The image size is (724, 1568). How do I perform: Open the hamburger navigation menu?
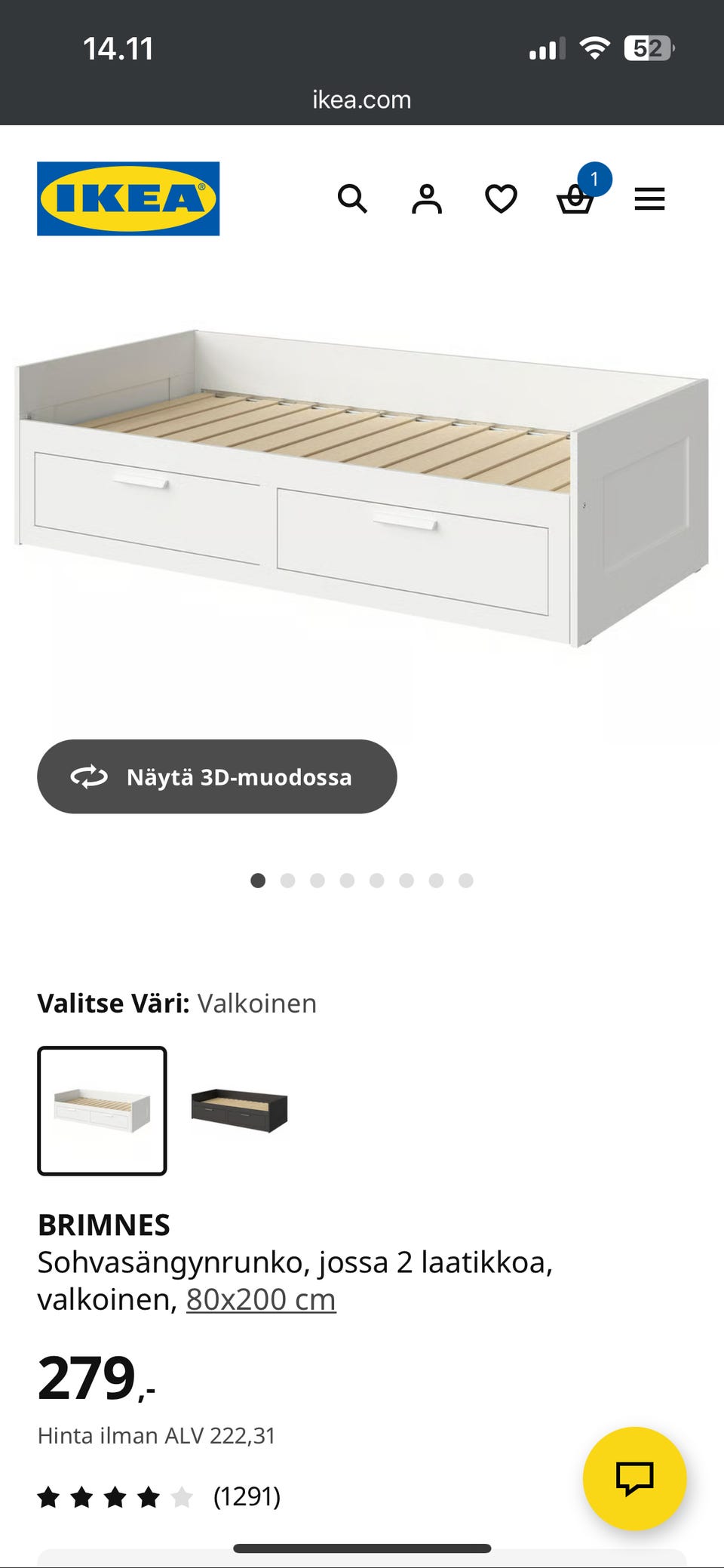coord(649,198)
